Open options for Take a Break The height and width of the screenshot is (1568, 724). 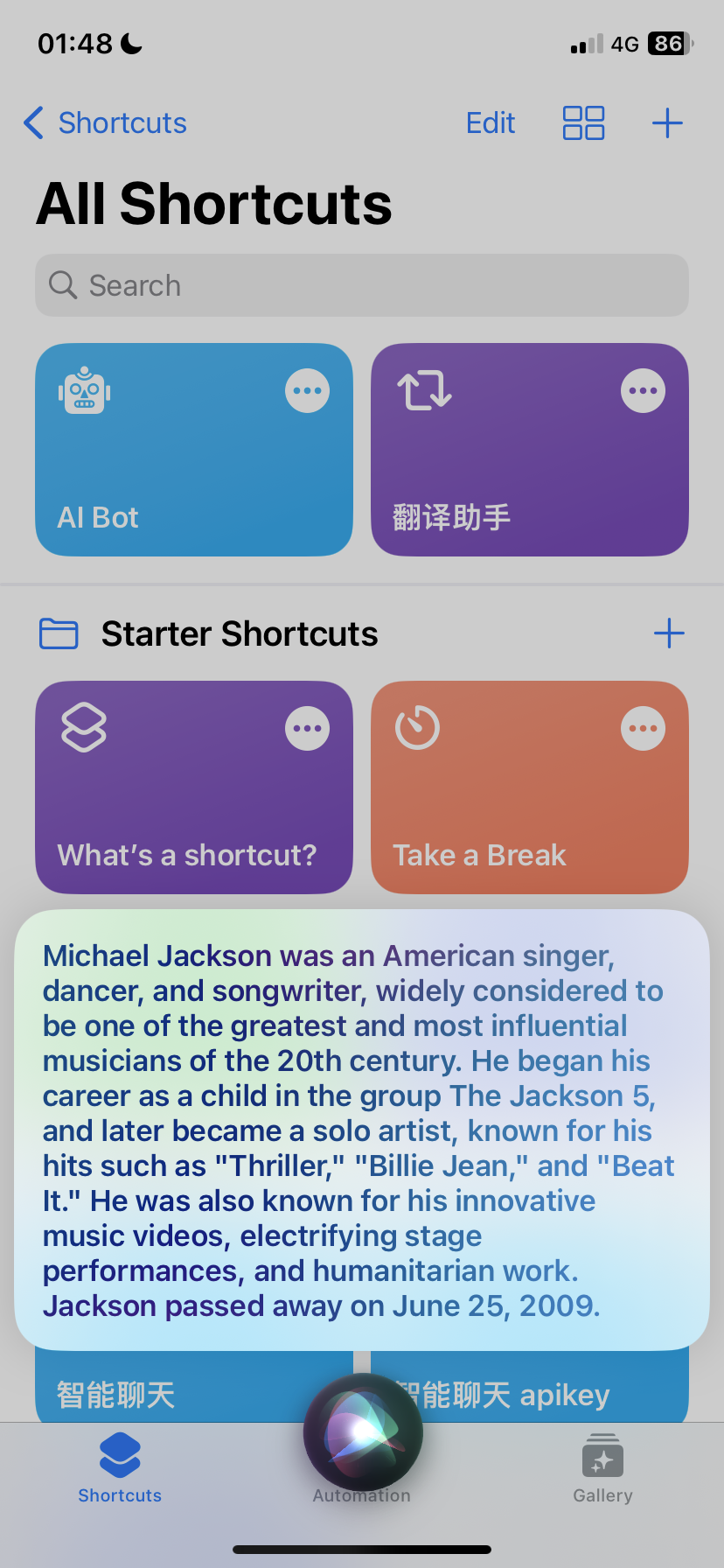pos(644,729)
